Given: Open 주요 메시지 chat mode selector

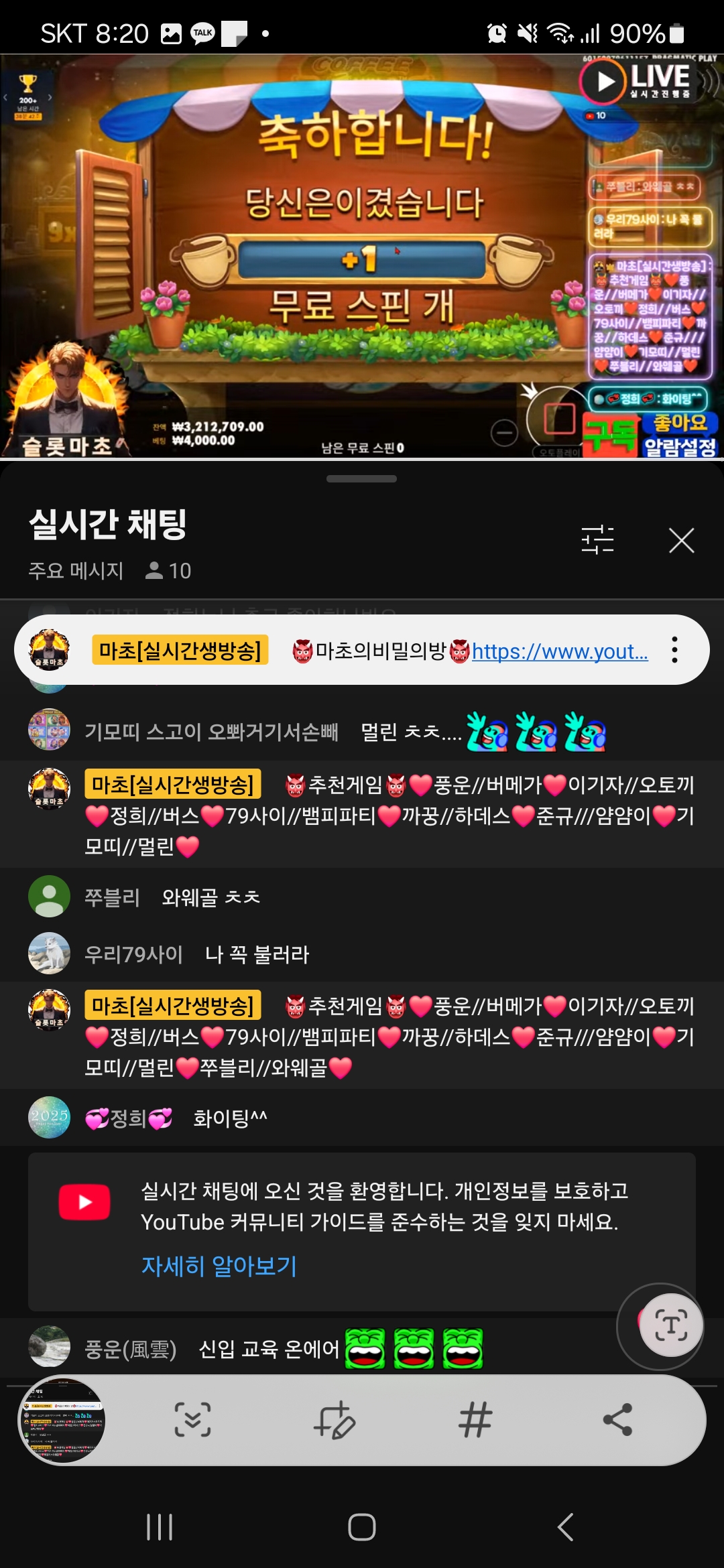Looking at the screenshot, I should [x=76, y=570].
